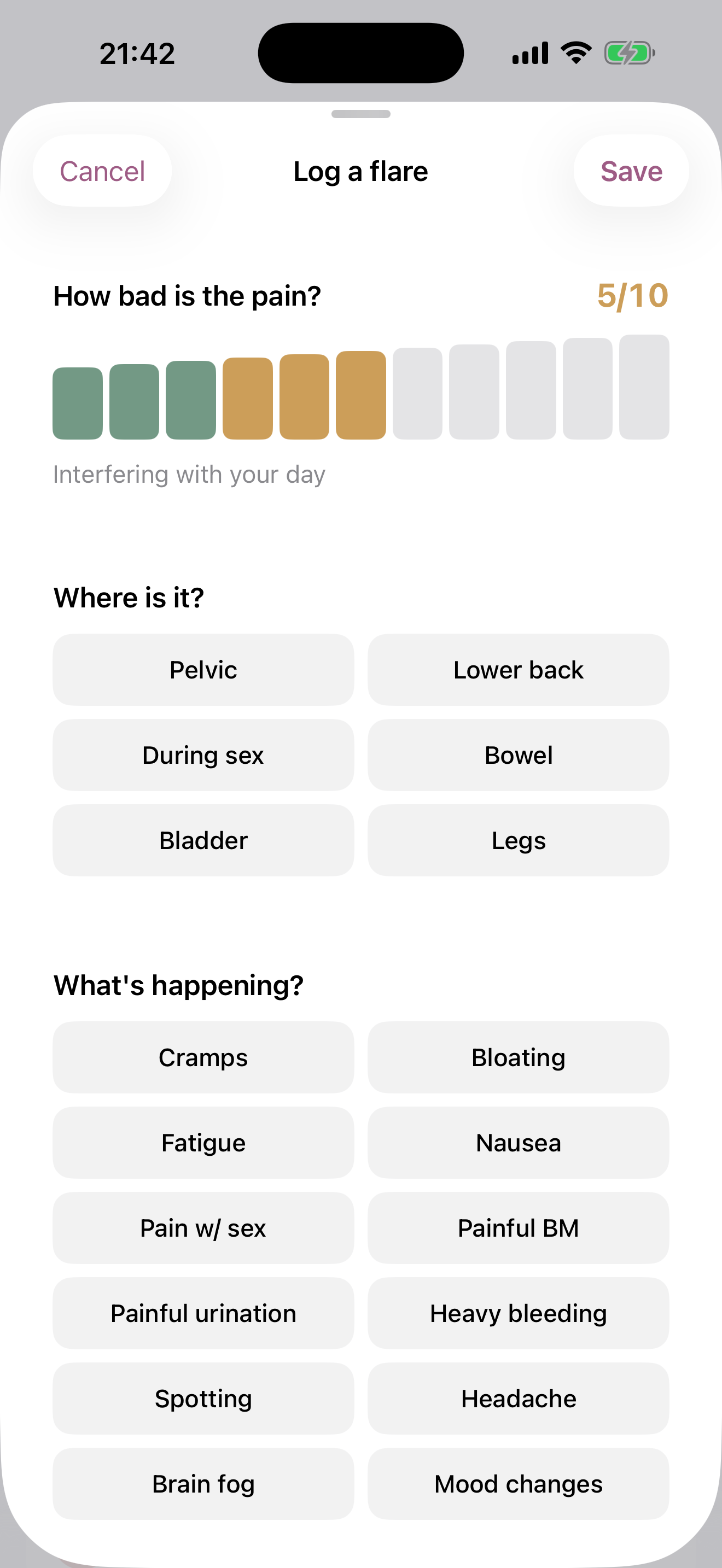The width and height of the screenshot is (722, 1568).
Task: Add Painful BM symptom
Action: (519, 1228)
